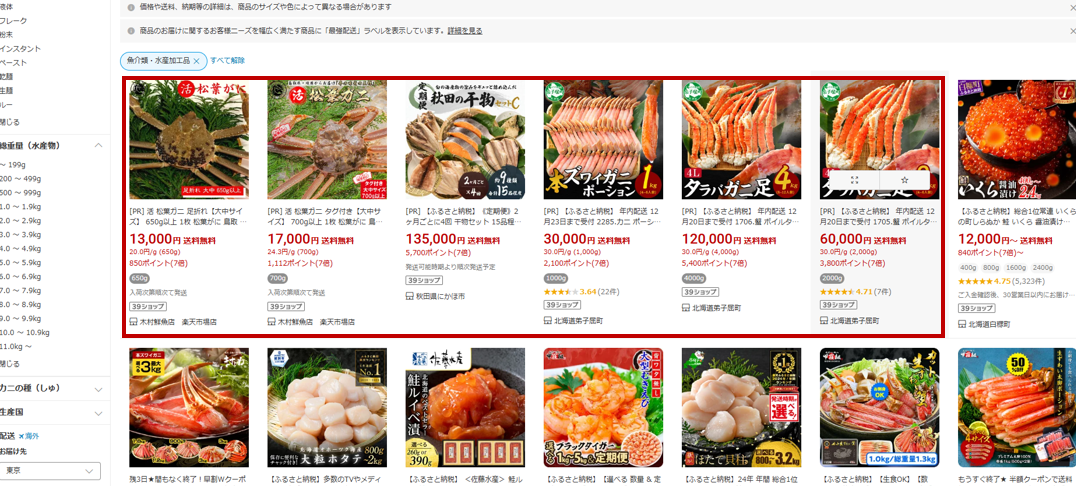The height and width of the screenshot is (486, 1076).
Task: Filter by weight 500 〜 999g
Action: [x=22, y=192]
